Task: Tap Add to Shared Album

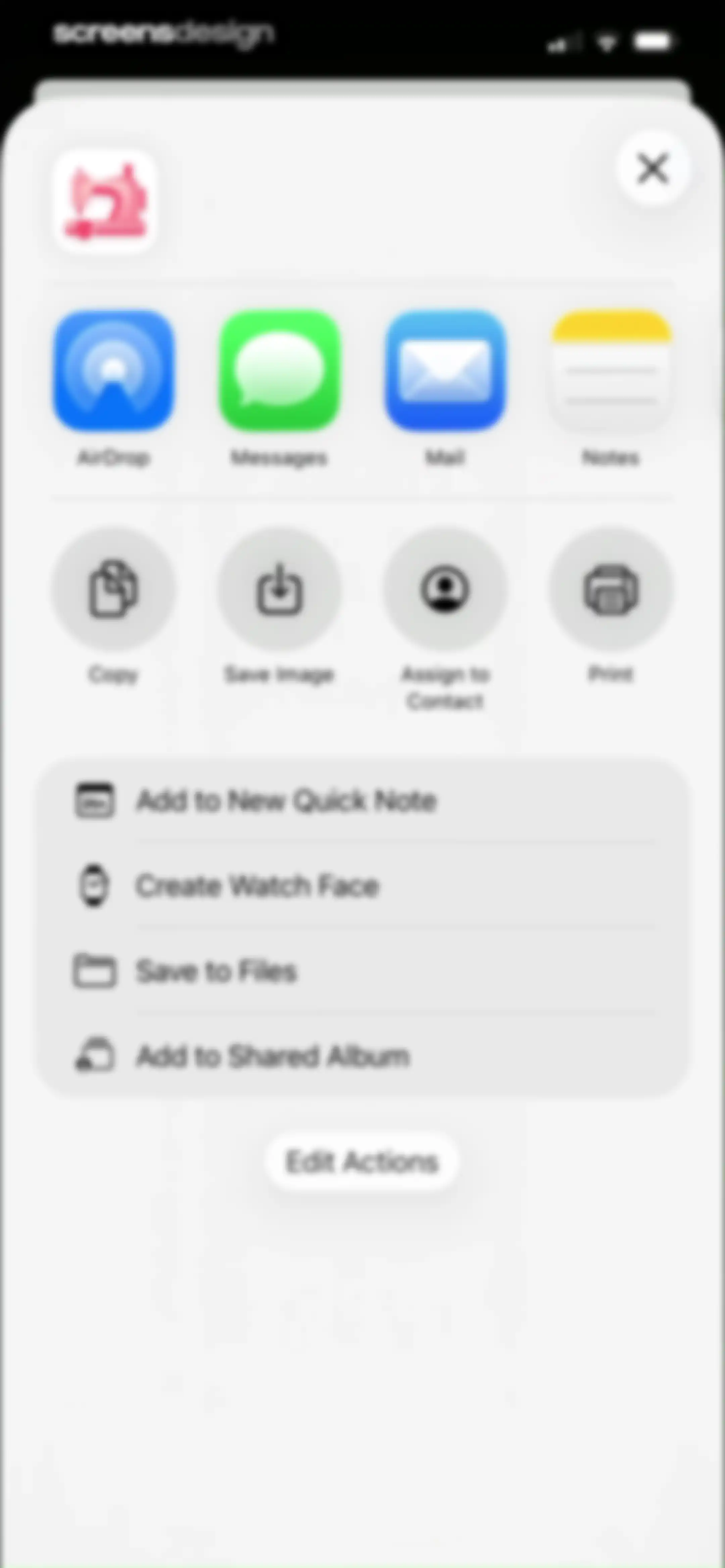Action: pyautogui.click(x=363, y=1056)
